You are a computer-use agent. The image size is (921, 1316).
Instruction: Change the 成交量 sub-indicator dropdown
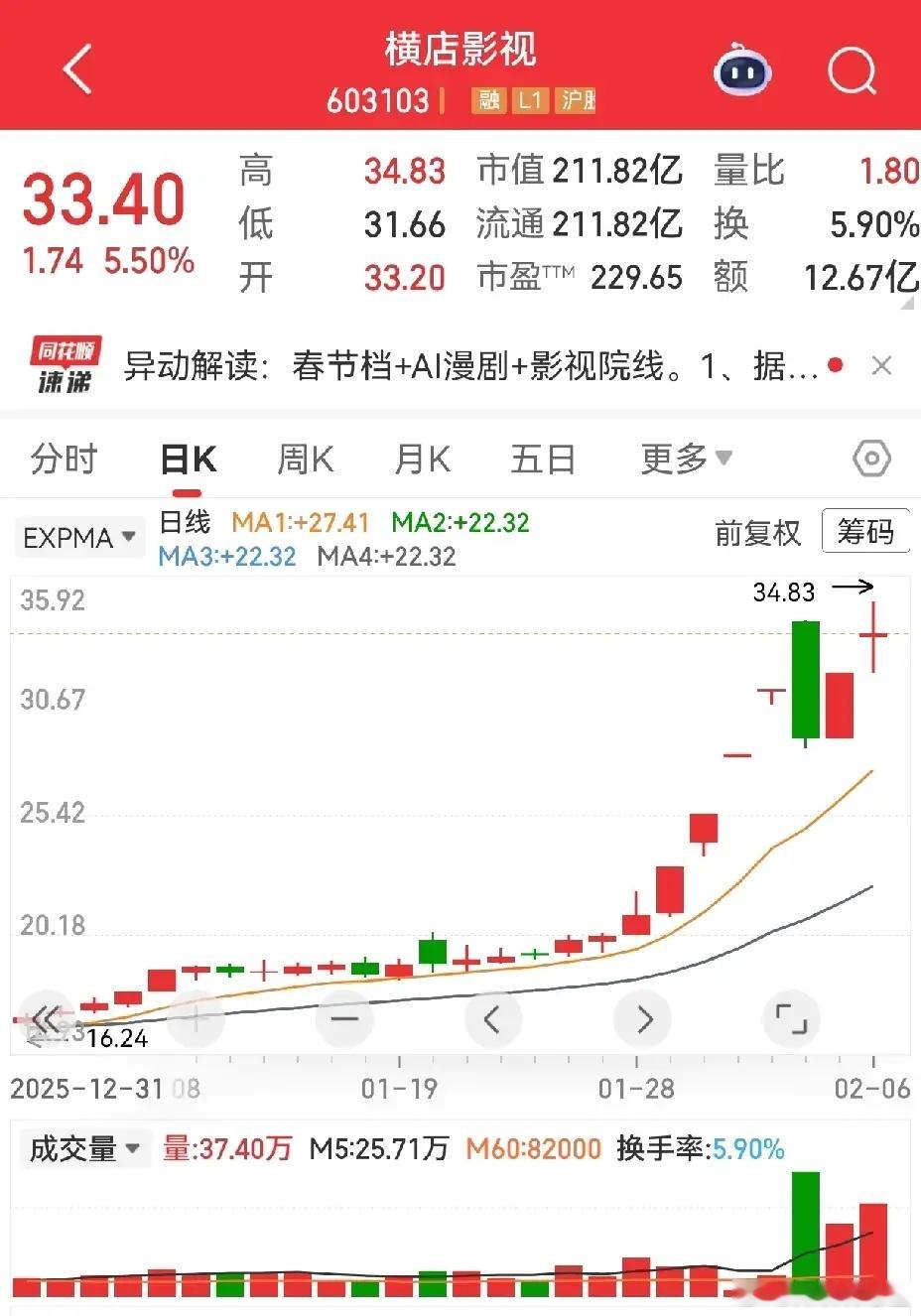(x=84, y=1149)
